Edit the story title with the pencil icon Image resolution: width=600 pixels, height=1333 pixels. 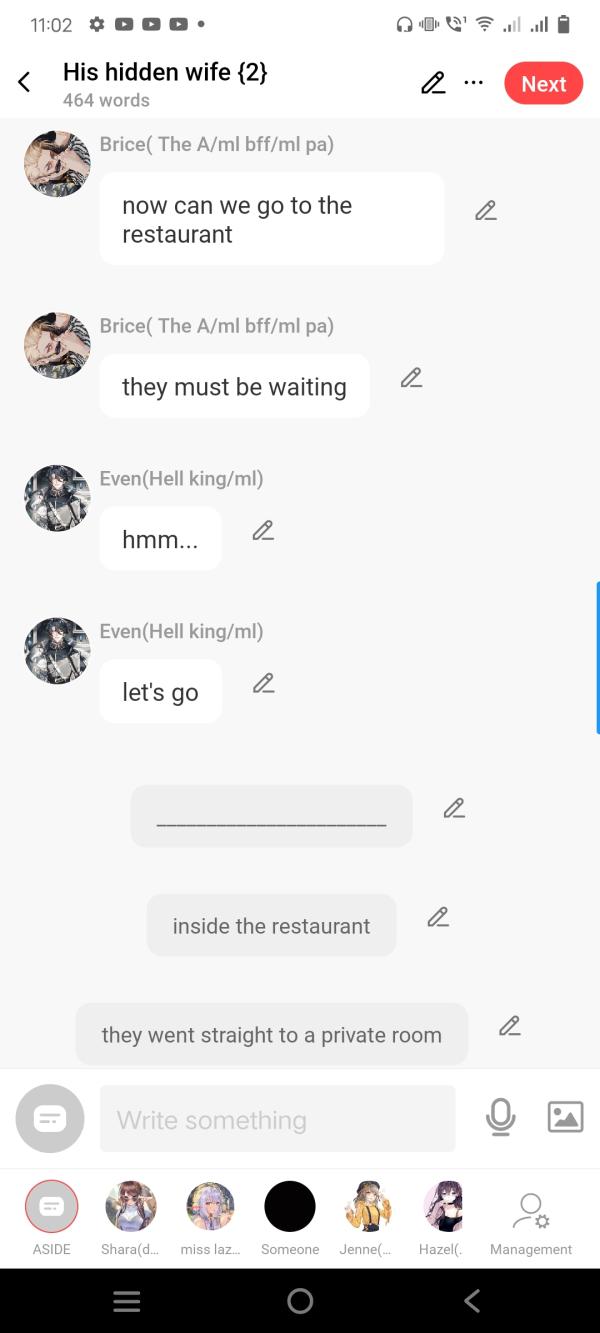(x=433, y=84)
